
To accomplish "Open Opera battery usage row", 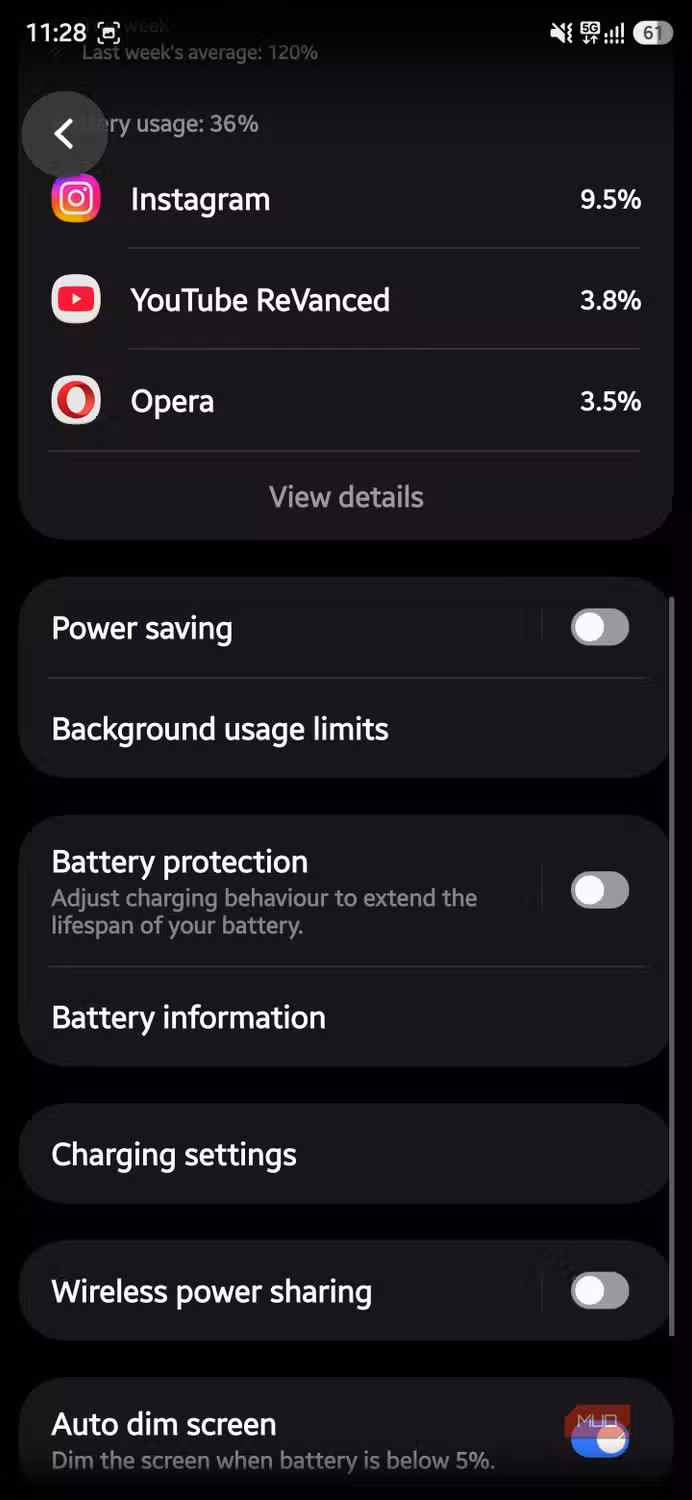I will pos(346,401).
